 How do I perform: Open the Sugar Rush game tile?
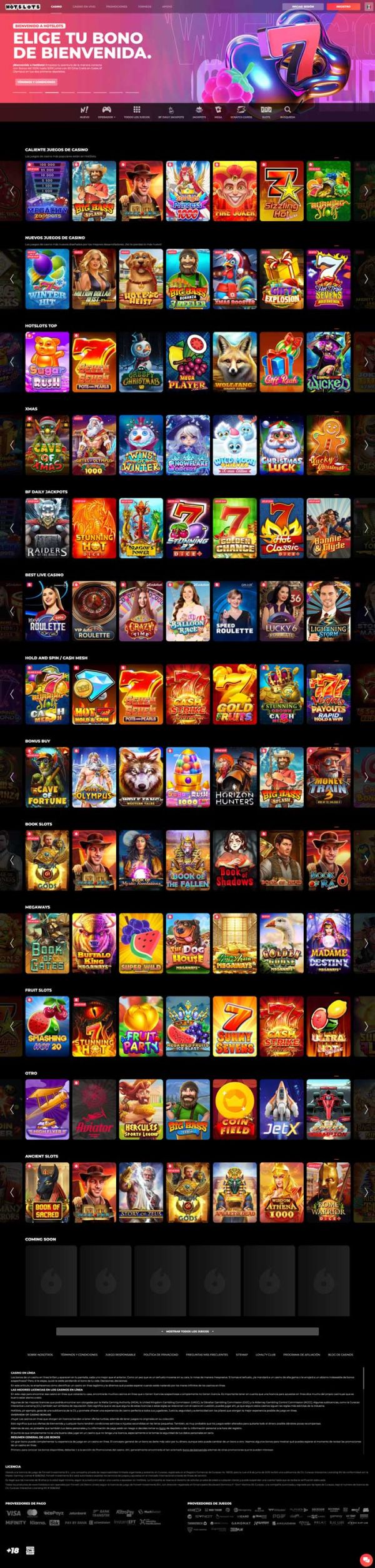tap(47, 361)
